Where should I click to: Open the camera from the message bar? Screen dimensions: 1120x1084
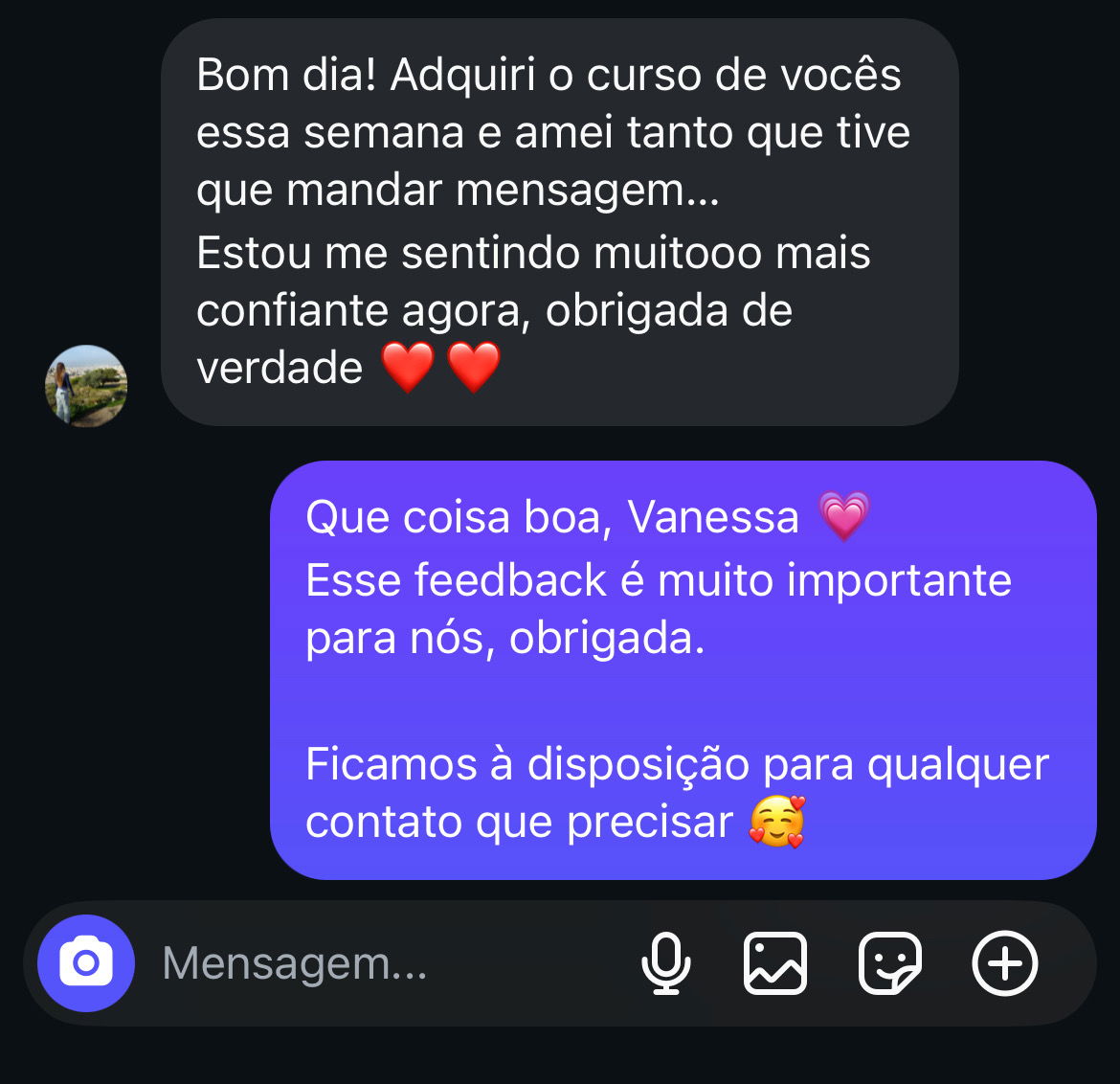pos(86,963)
